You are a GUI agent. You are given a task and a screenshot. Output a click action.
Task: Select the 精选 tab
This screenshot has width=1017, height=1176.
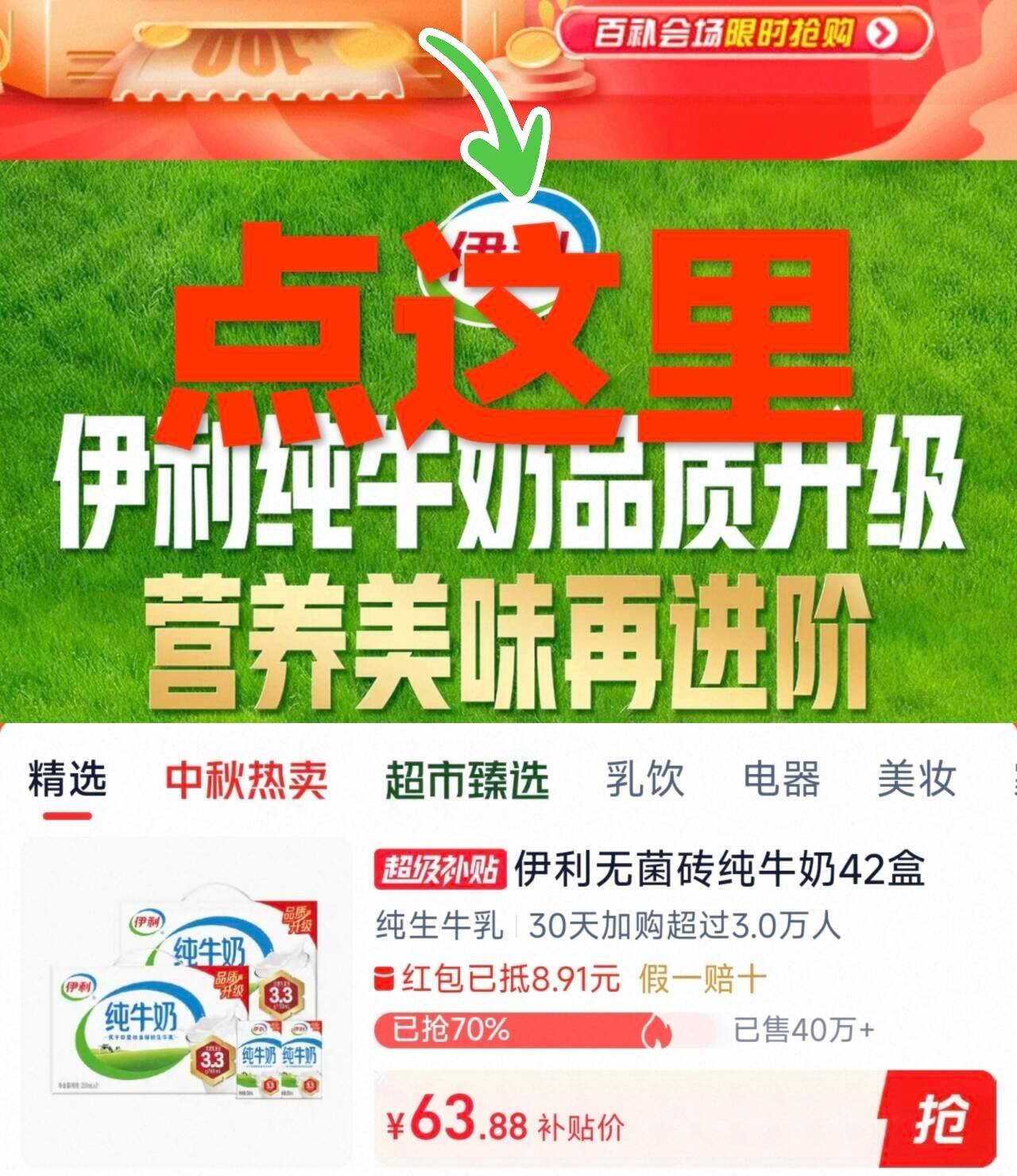point(68,779)
